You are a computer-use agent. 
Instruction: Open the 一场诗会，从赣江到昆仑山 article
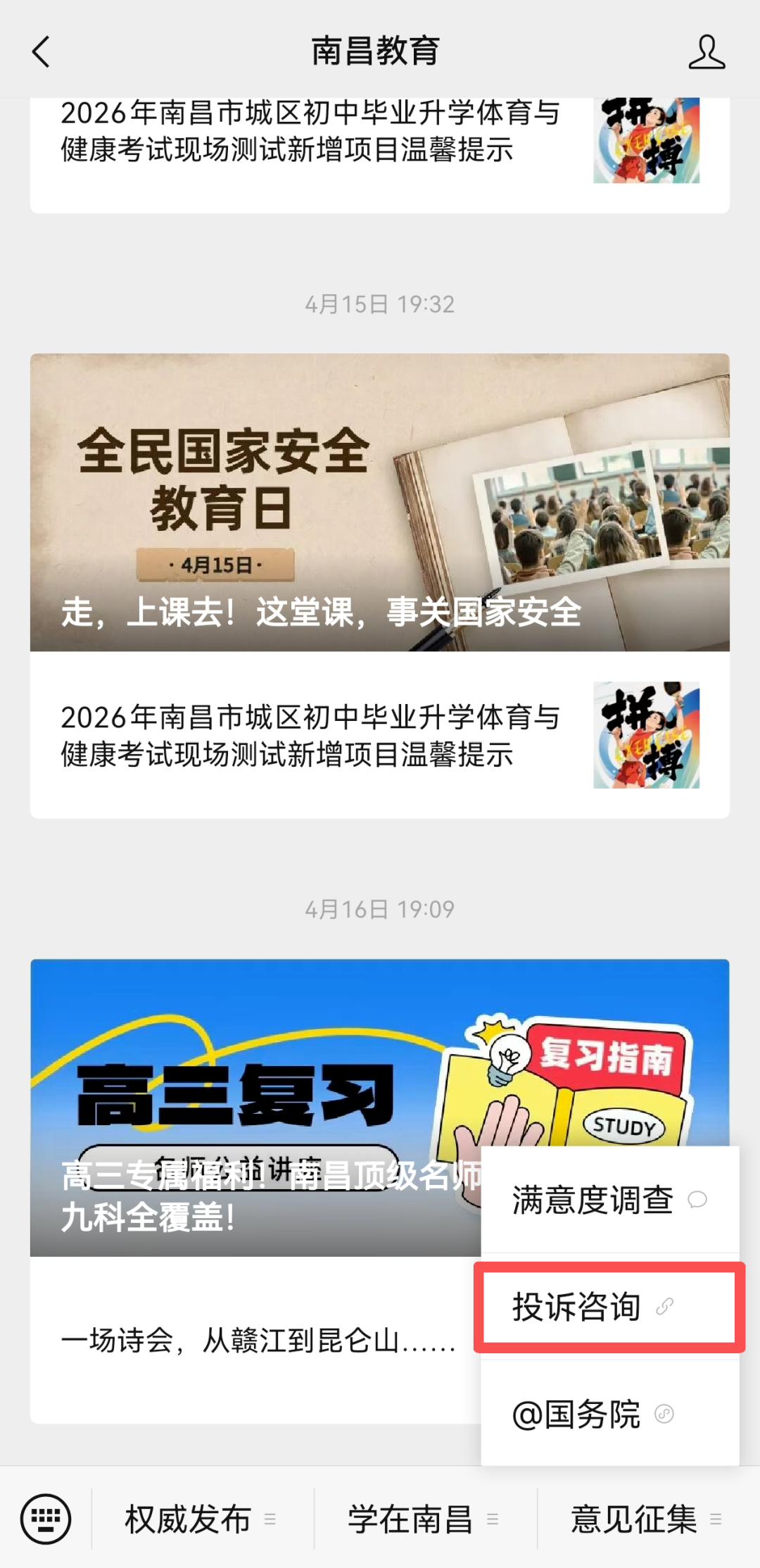pos(258,1340)
